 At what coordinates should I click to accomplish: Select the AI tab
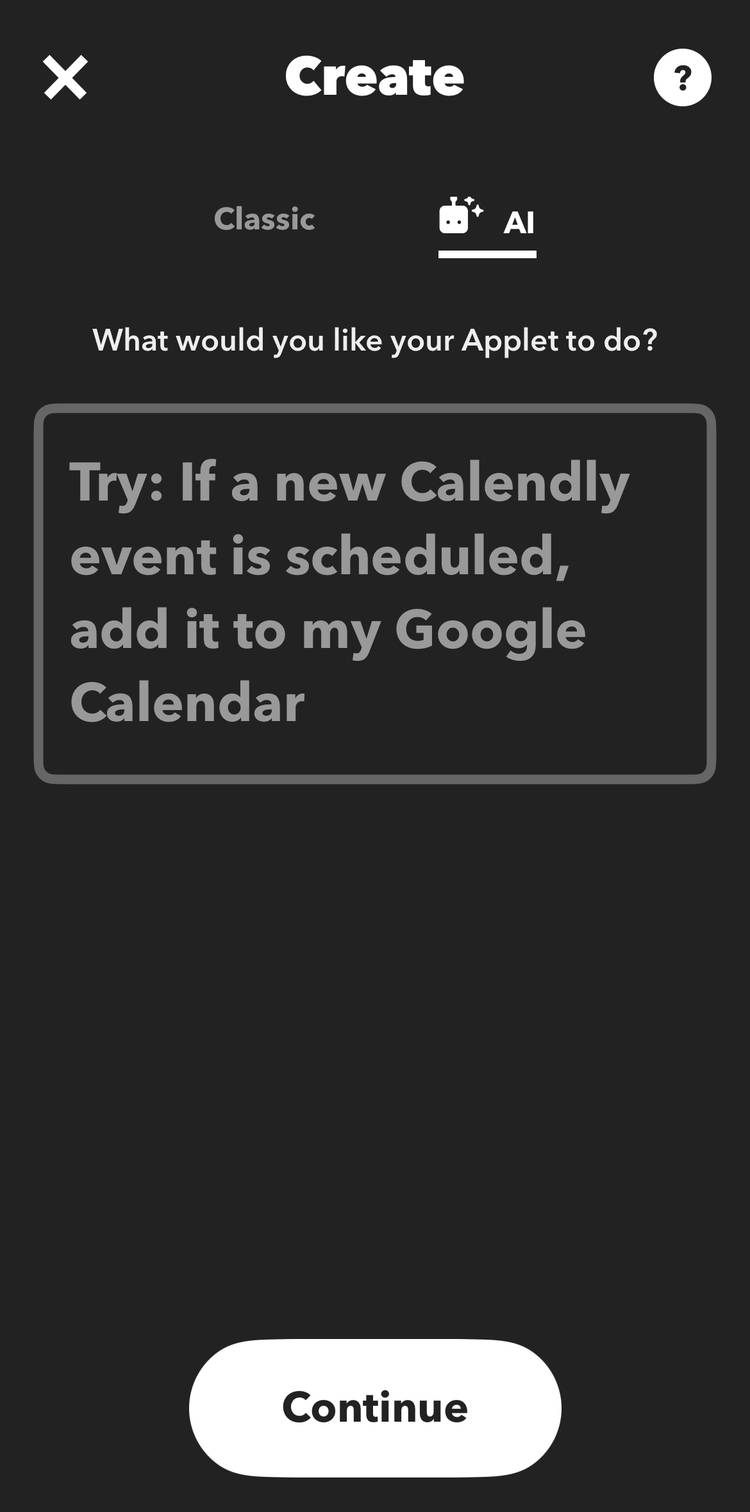pos(488,220)
